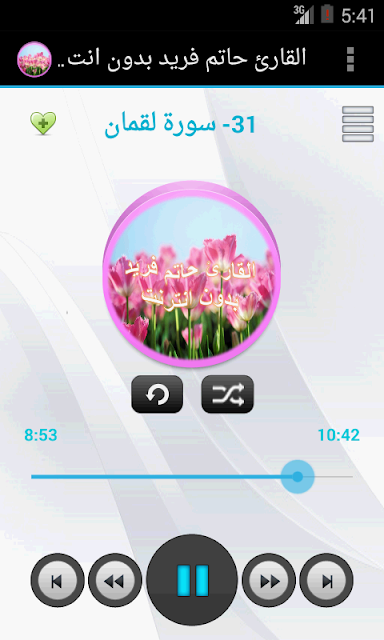Add this surah to favorites with heart
The image size is (384, 640).
pyautogui.click(x=43, y=123)
